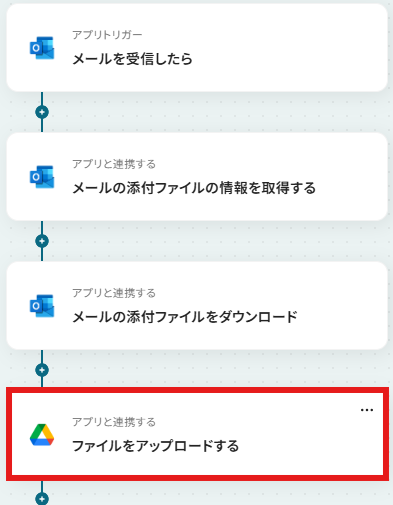Add a step below メールを受信したら
Screen dimensions: 393x505
point(42,112)
